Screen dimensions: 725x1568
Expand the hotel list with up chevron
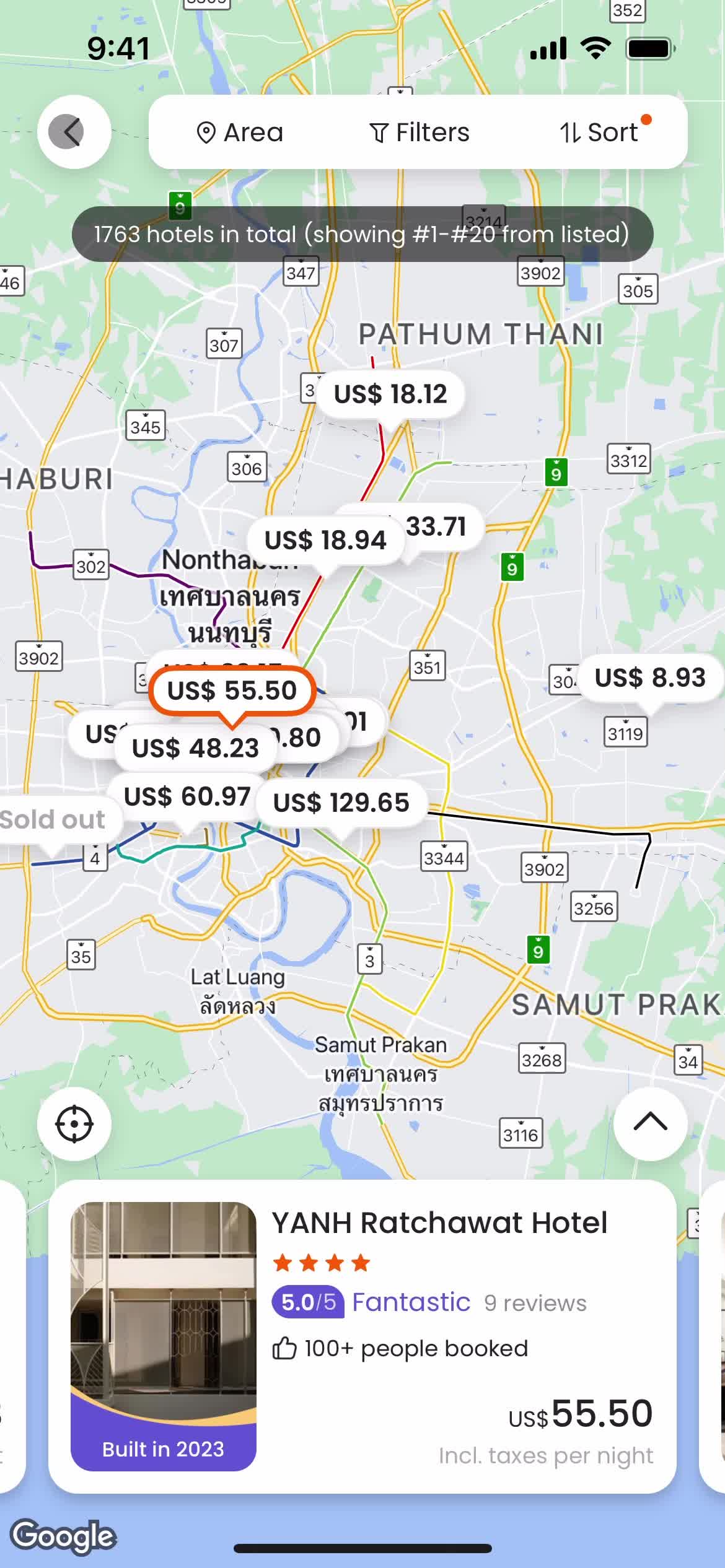[x=650, y=1123]
